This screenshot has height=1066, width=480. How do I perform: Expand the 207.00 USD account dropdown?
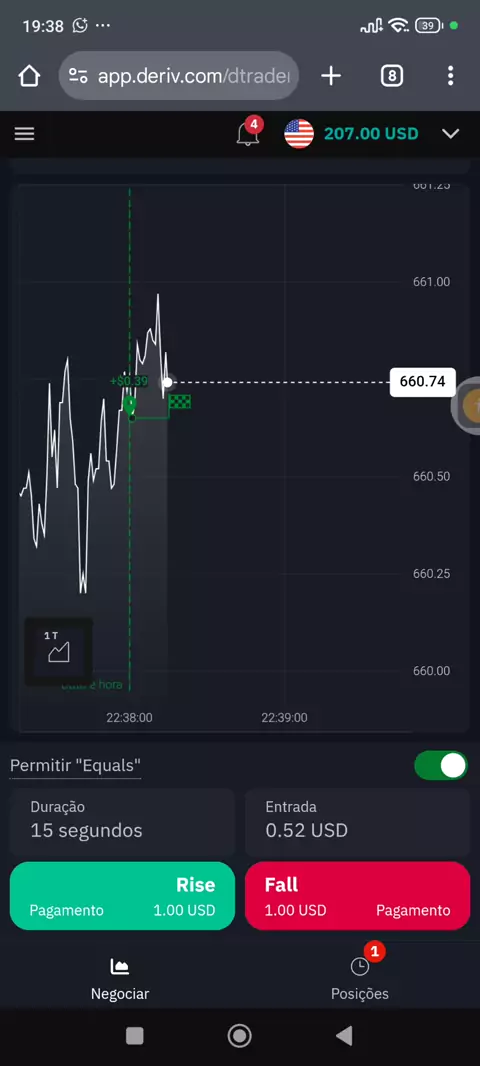(450, 134)
